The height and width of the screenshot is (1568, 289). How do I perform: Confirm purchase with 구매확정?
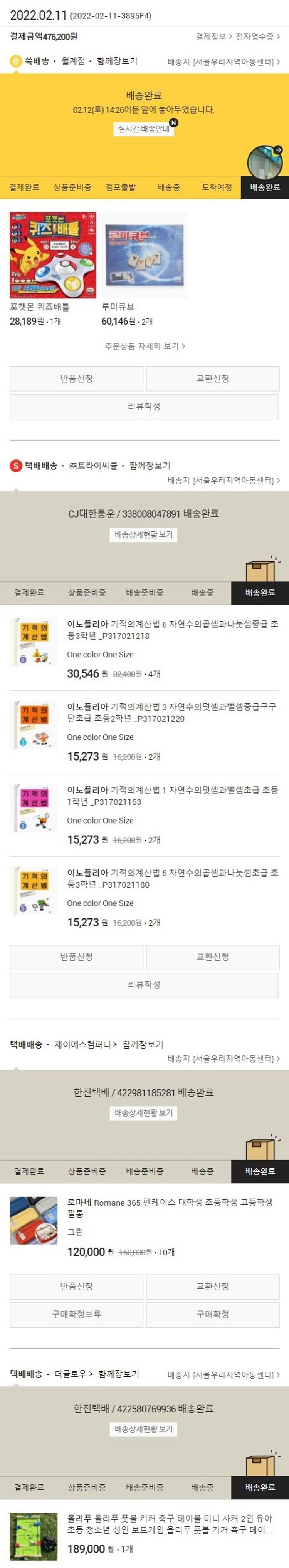pos(212,1313)
